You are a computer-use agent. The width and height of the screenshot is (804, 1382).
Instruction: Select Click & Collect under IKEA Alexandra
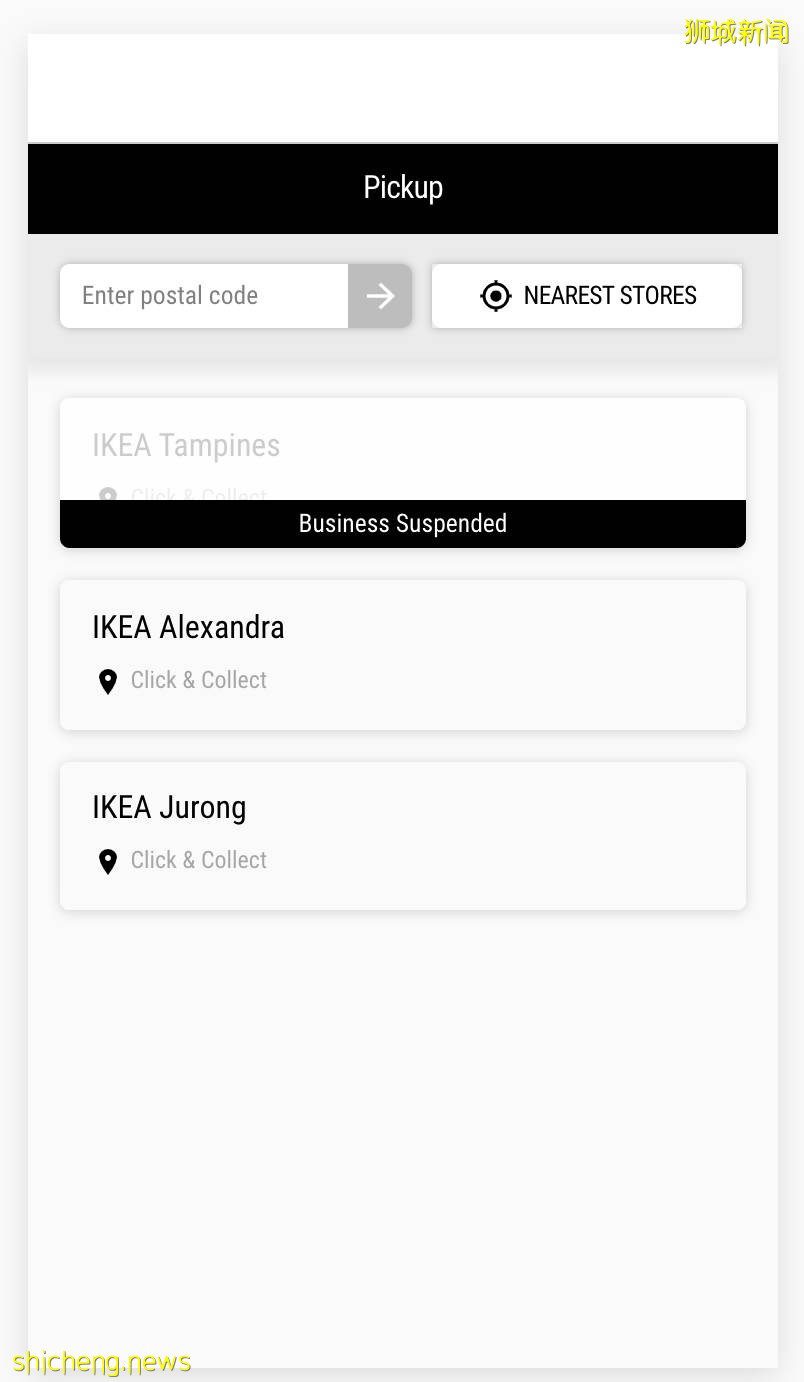[x=198, y=680]
